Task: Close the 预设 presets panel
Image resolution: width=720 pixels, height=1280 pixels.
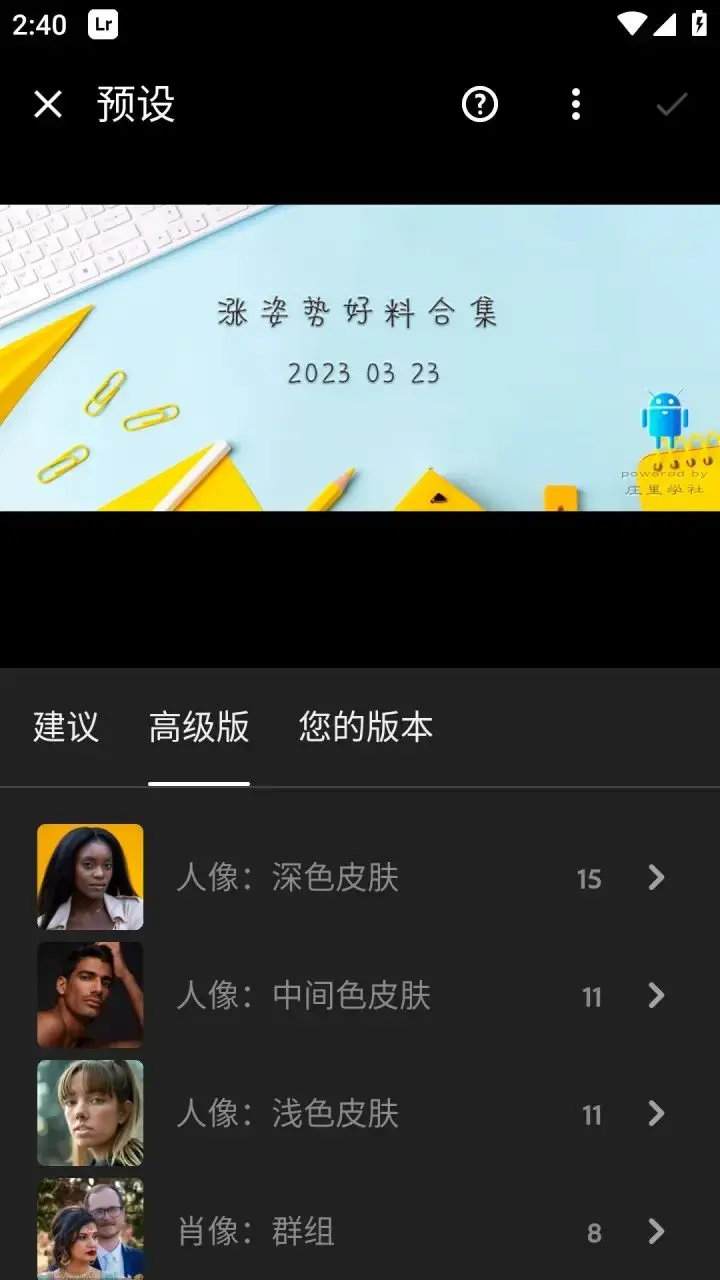Action: [48, 104]
